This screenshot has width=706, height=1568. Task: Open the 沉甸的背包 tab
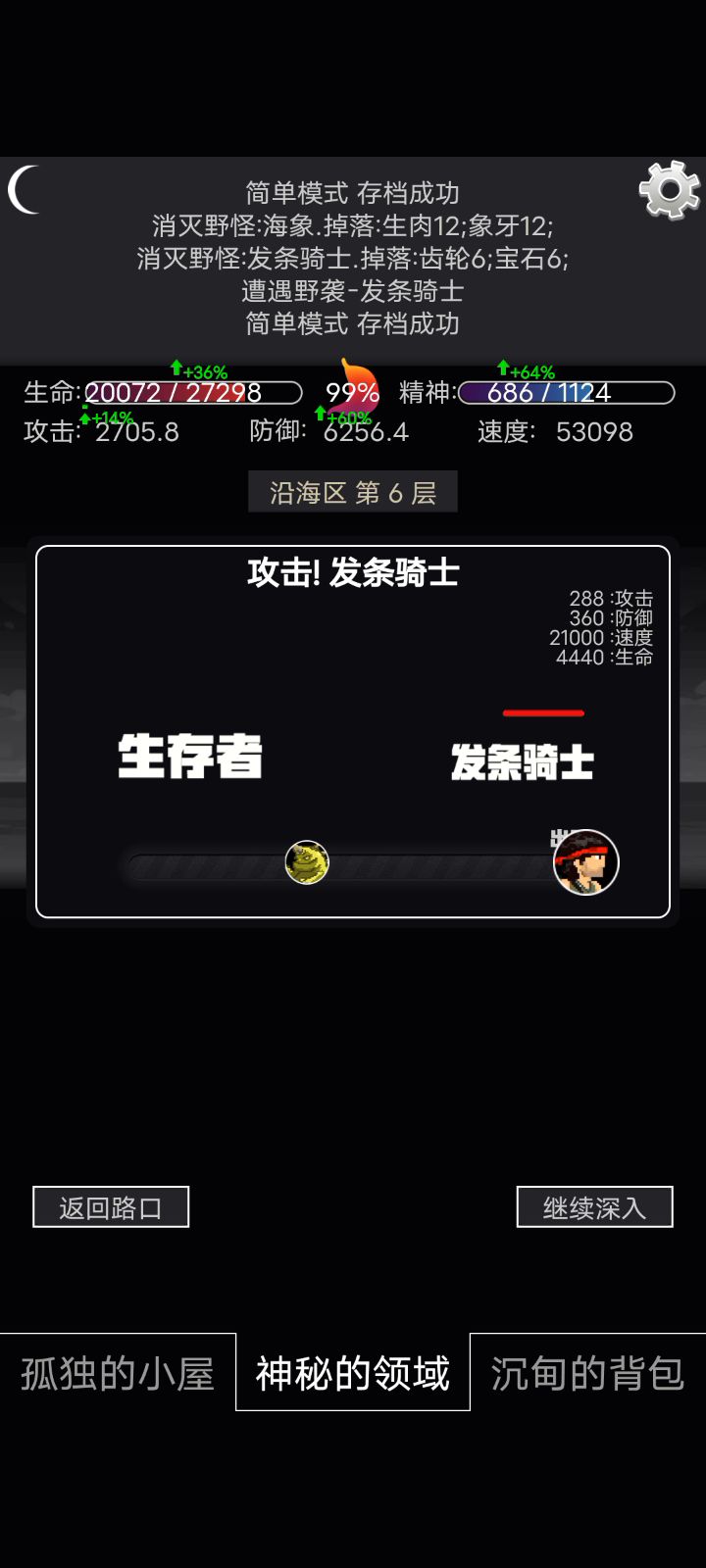click(587, 1373)
